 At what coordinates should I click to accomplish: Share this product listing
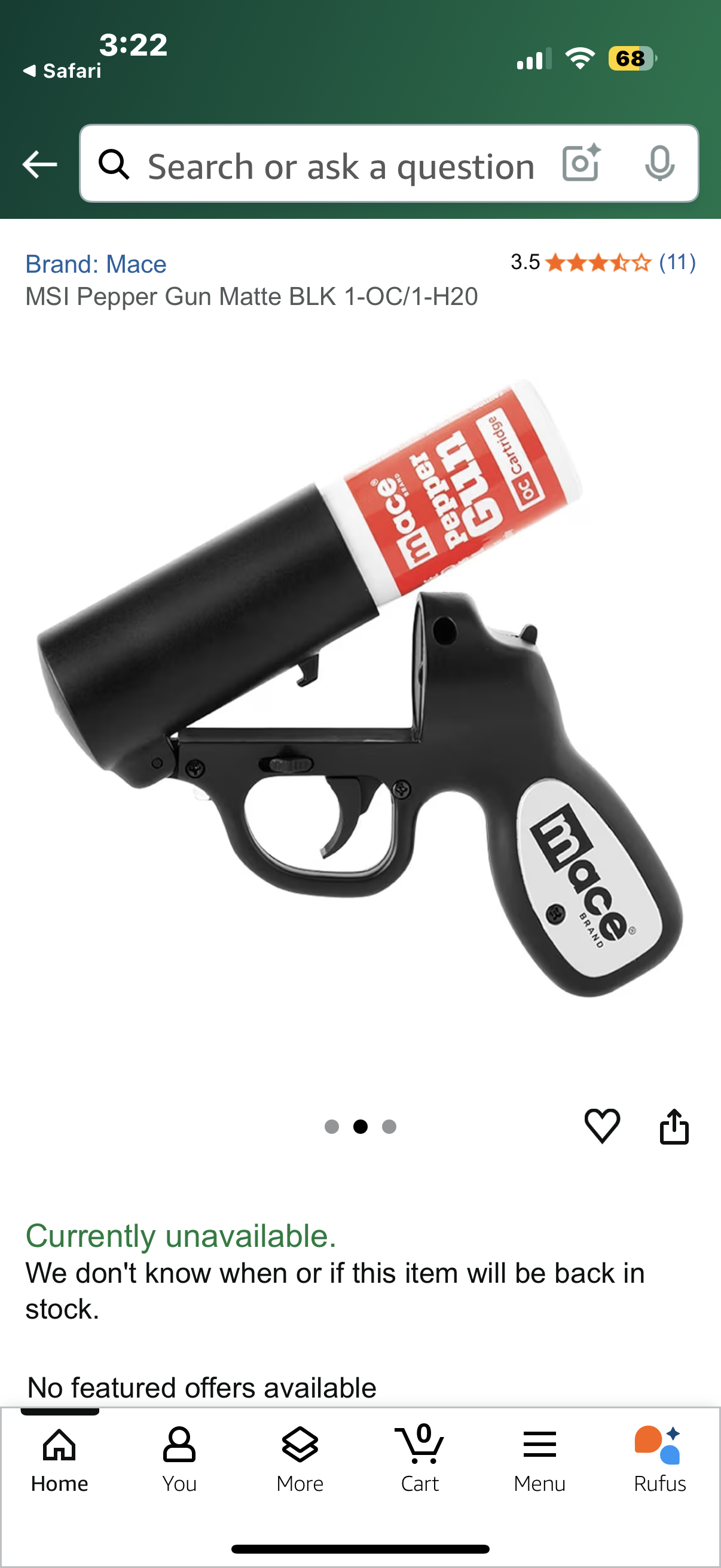click(674, 1127)
